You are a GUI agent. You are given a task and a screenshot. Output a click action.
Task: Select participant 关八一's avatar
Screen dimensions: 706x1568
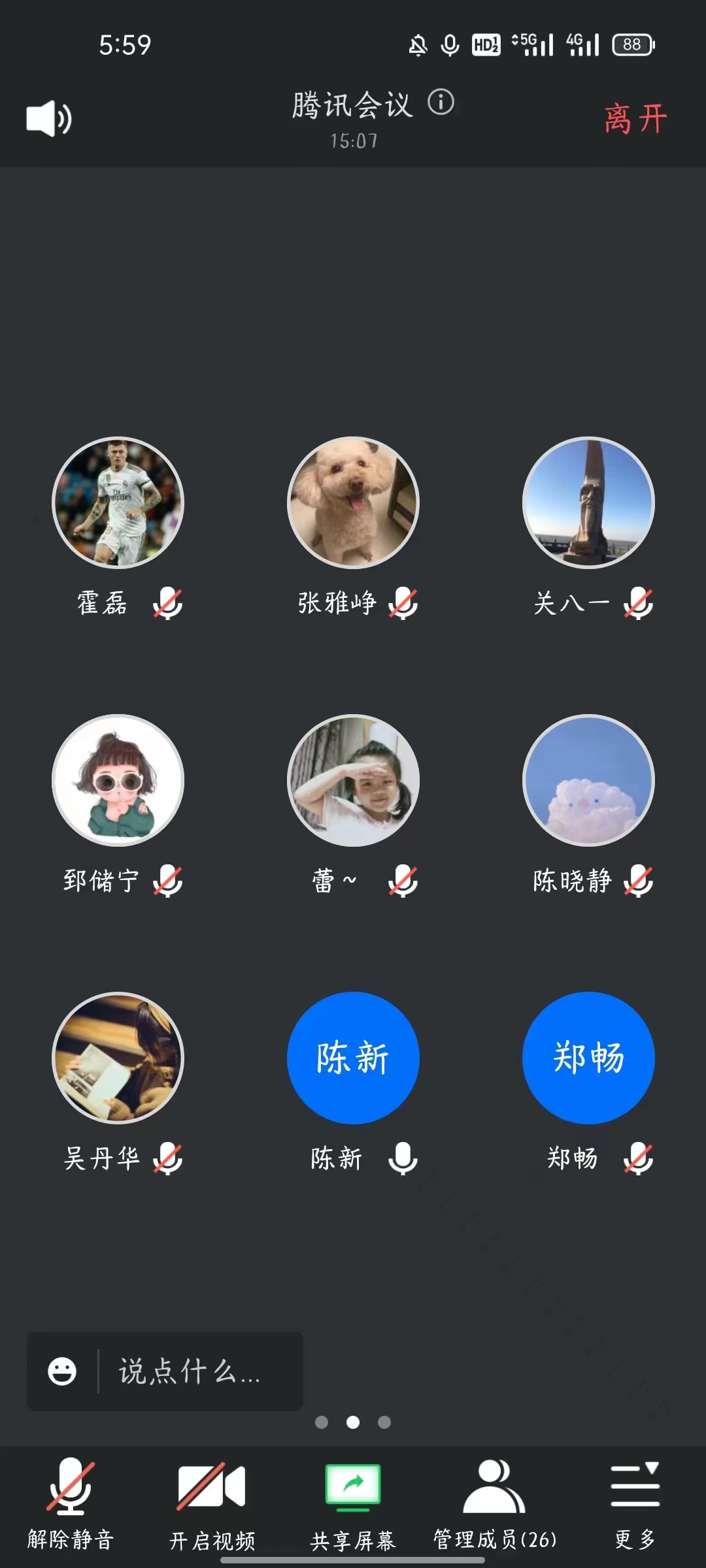click(x=588, y=502)
